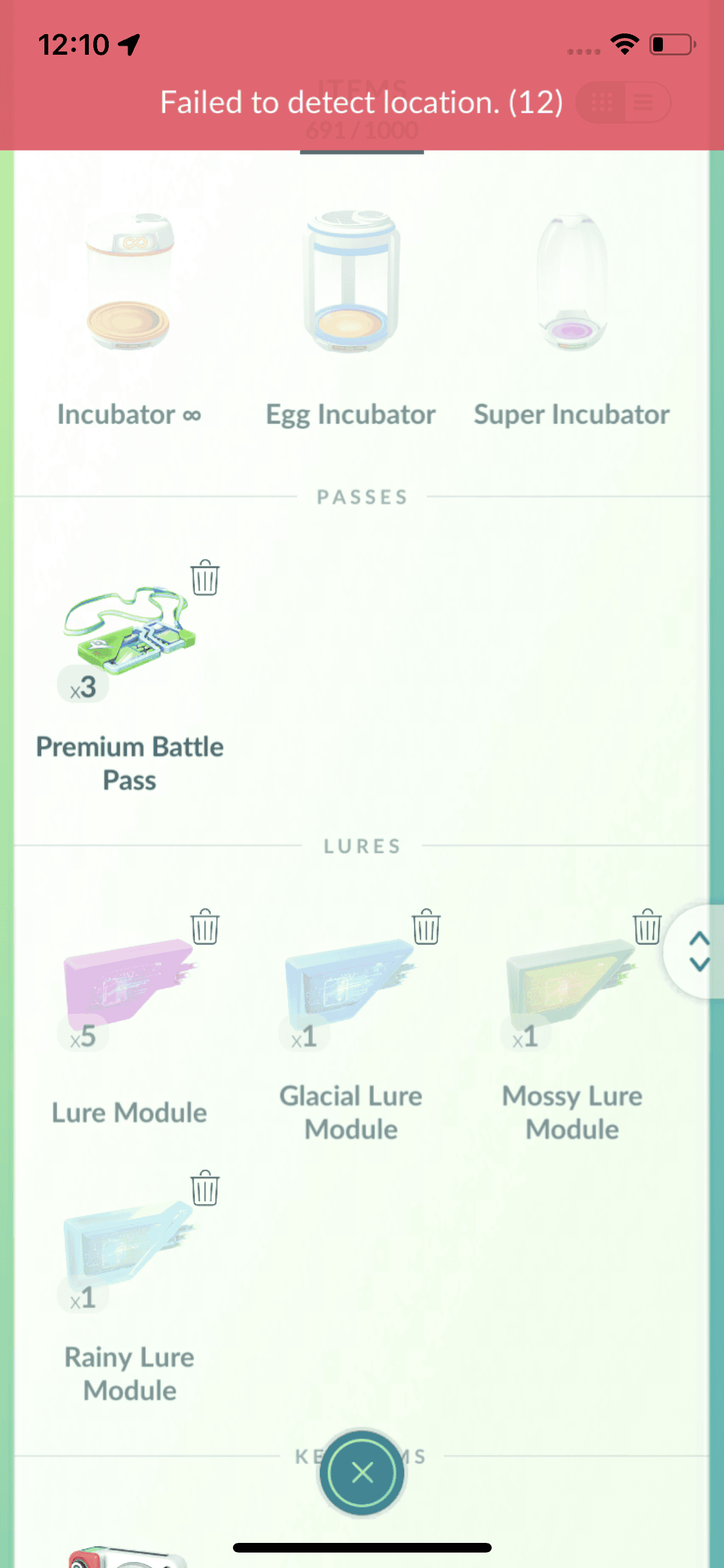Toggle the grid and list view switch
724x1568 pixels.
point(623,102)
